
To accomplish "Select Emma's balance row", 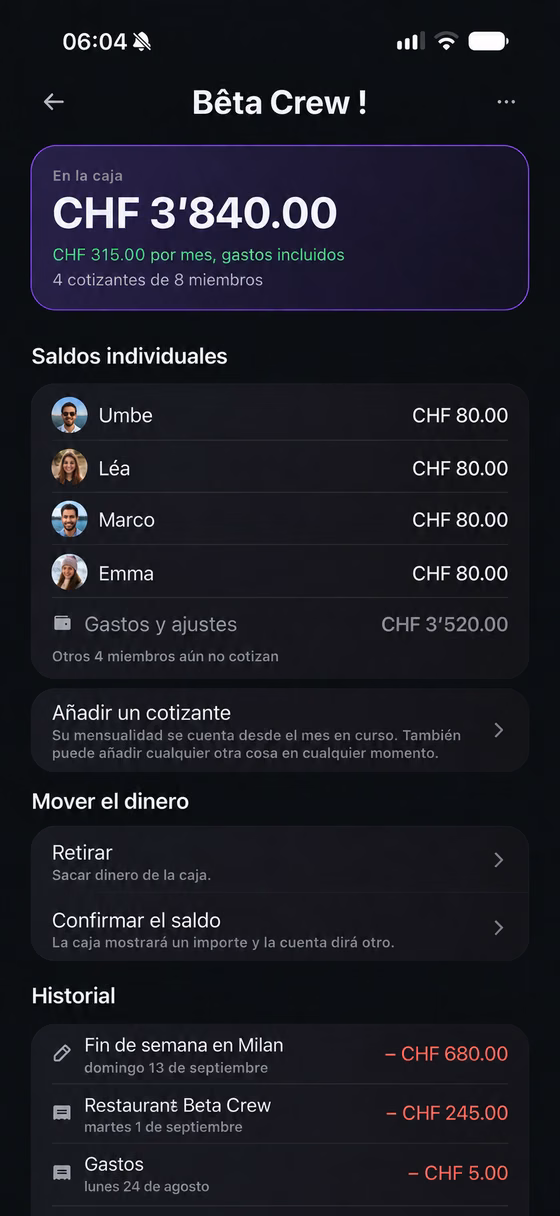I will click(x=280, y=573).
